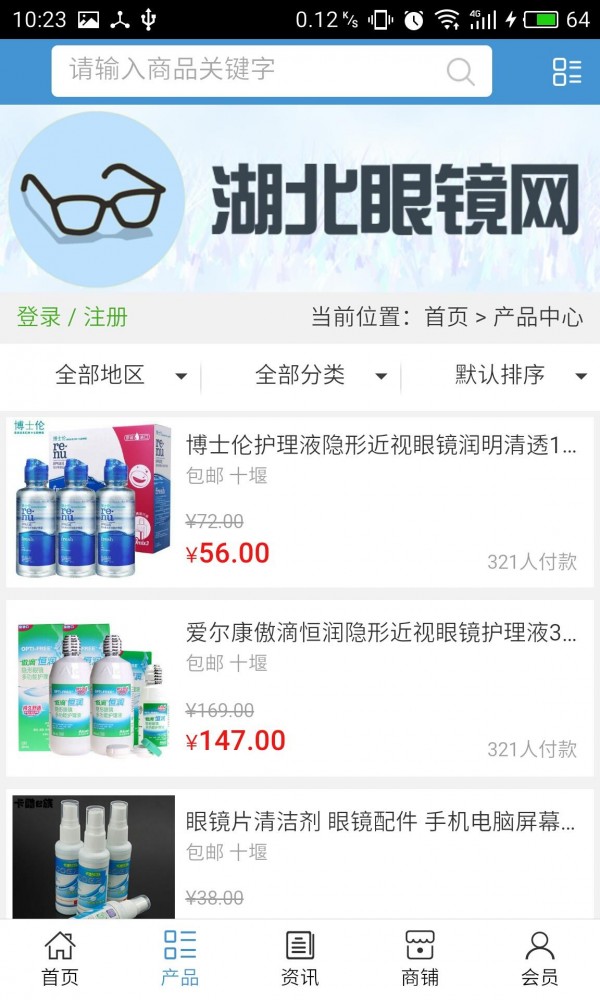Screen dimensions: 600x1000
Task: Open 博士伦护理液 product at ¥56.00
Action: [380, 445]
